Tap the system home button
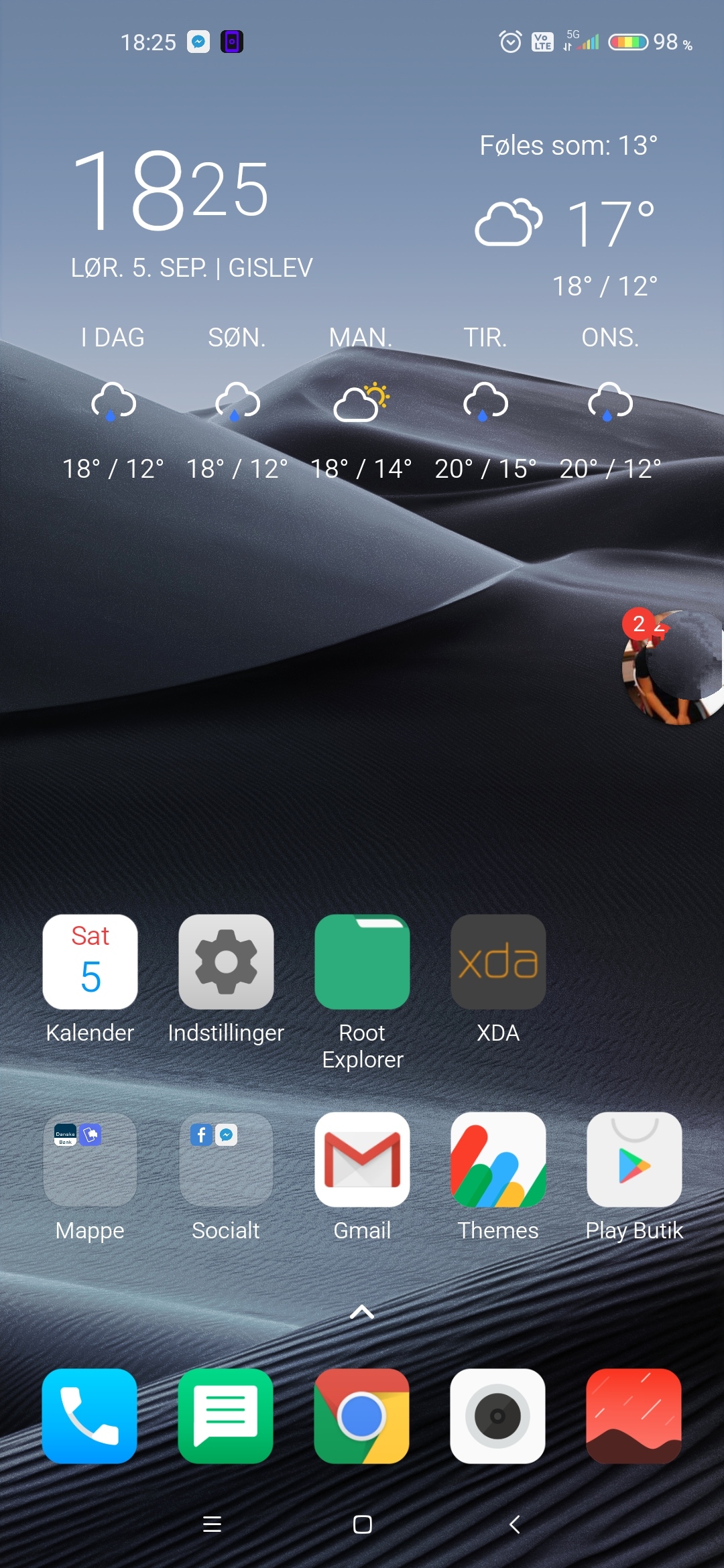 362,1524
